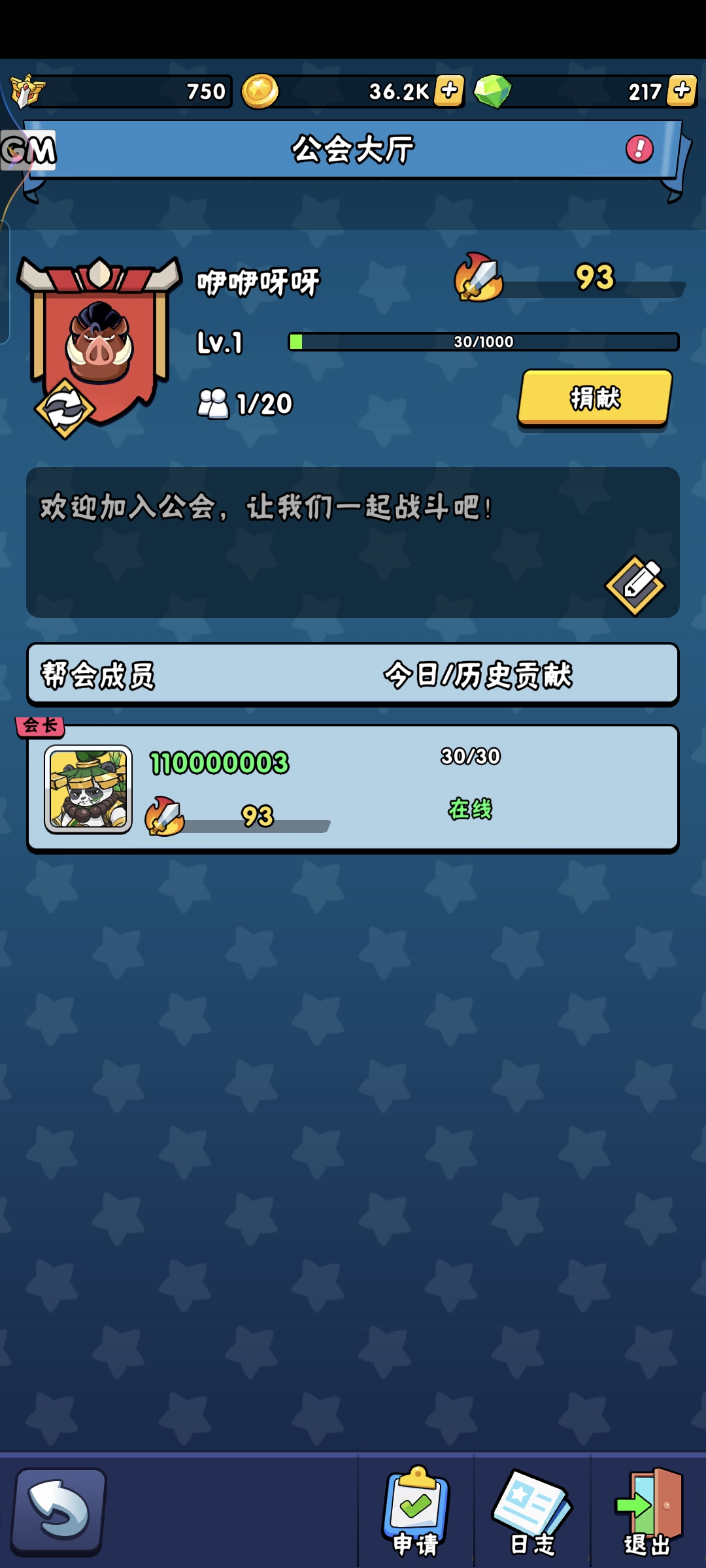Edit the guild announcement with pencil icon
The height and width of the screenshot is (1568, 706).
[x=635, y=585]
